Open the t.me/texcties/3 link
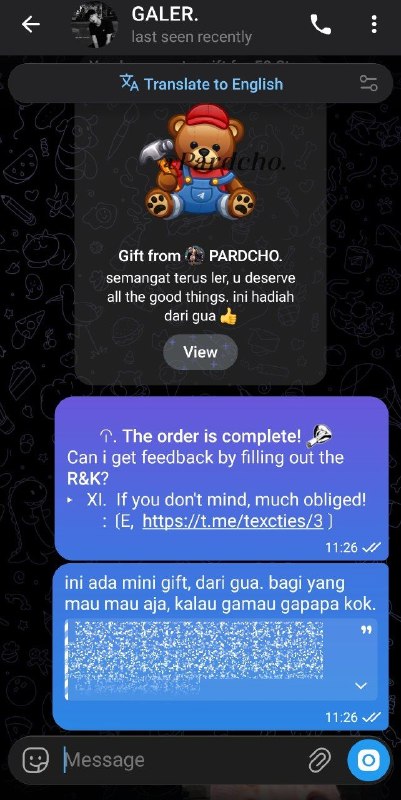This screenshot has width=401, height=800. 233,521
